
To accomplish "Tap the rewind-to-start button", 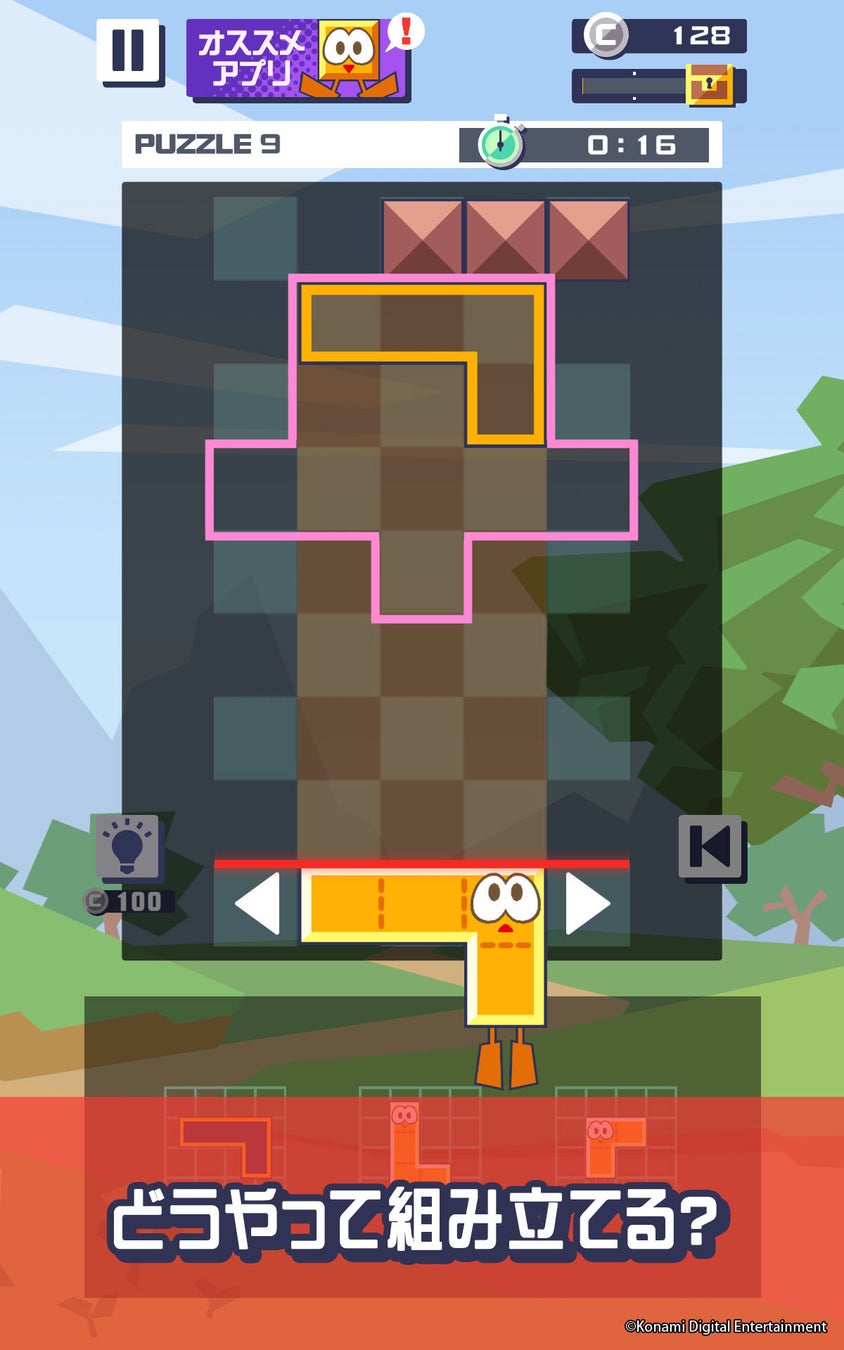I will coord(710,848).
